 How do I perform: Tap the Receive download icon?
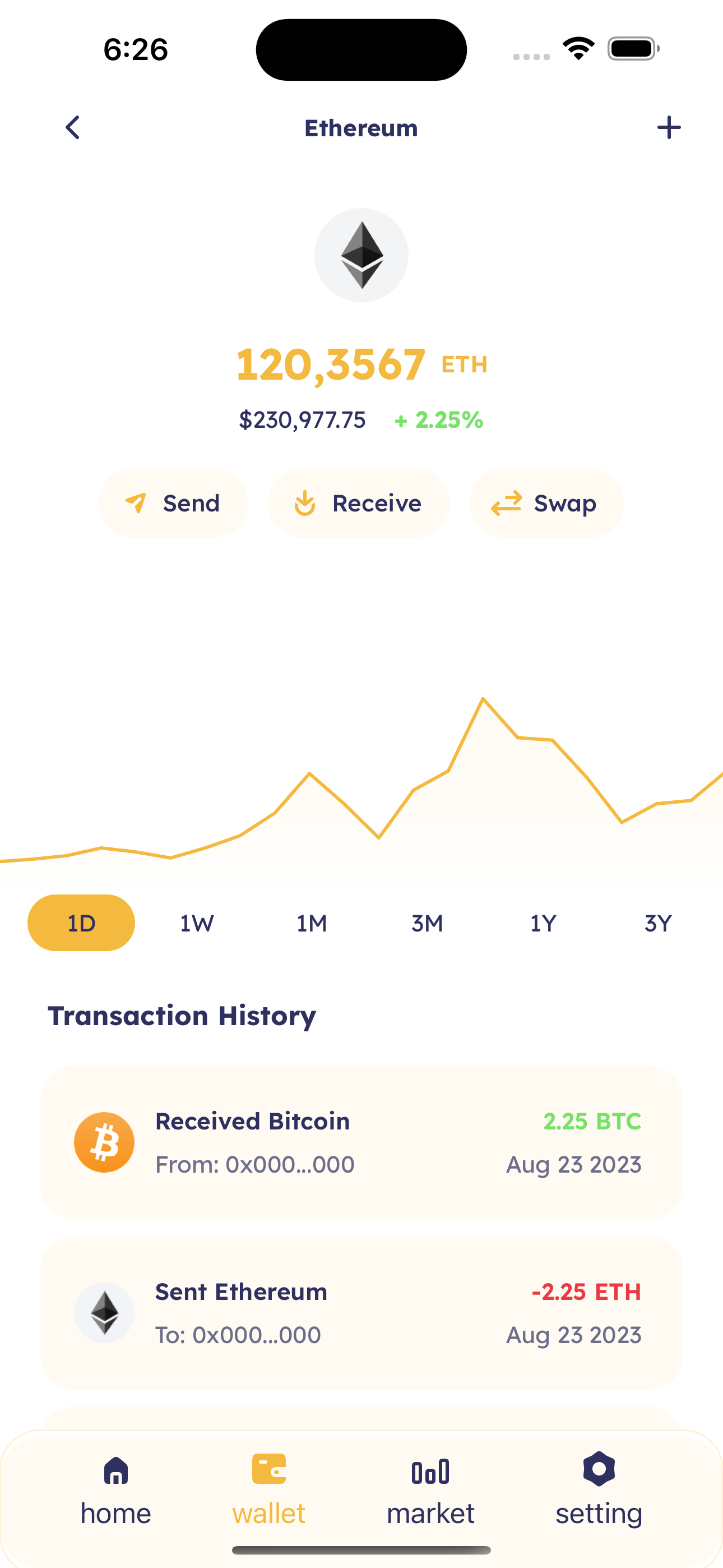coord(305,503)
